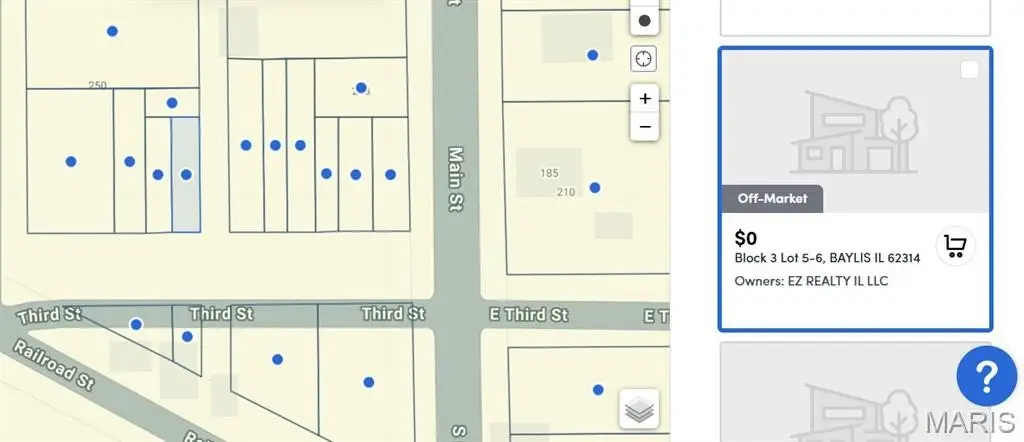Viewport: 1024px width, 442px height.
Task: Zoom out of the map
Action: 645,127
